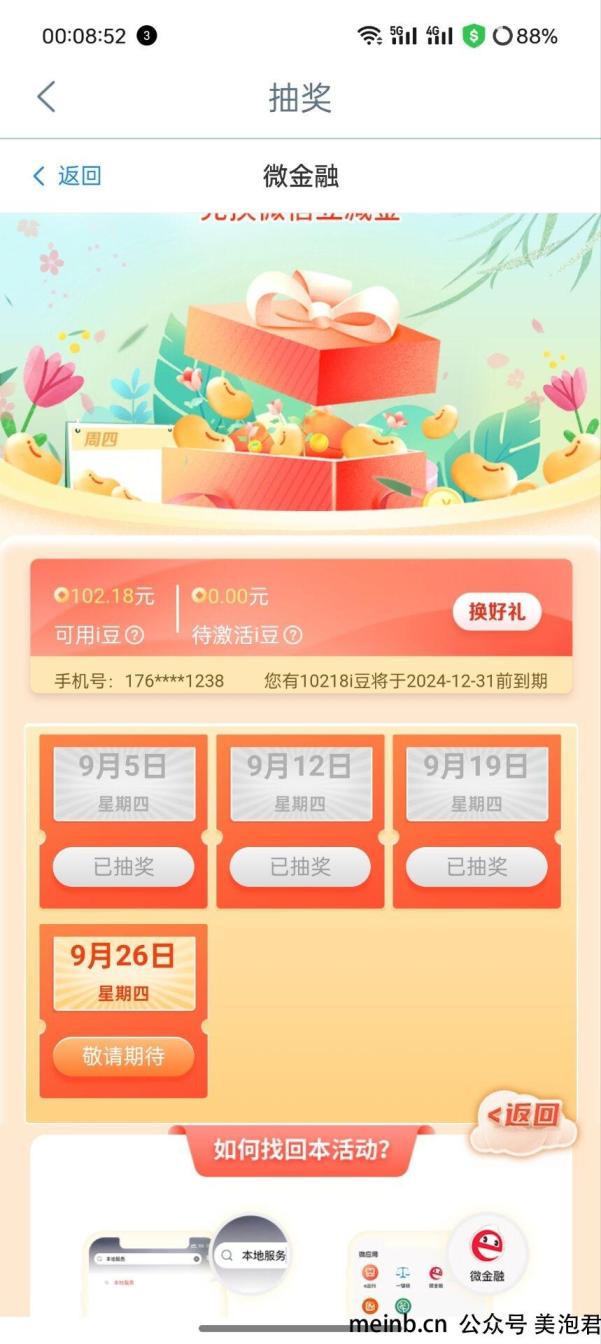
Task: Tap 已抽奖 on the 9月5日 card
Action: click(123, 867)
